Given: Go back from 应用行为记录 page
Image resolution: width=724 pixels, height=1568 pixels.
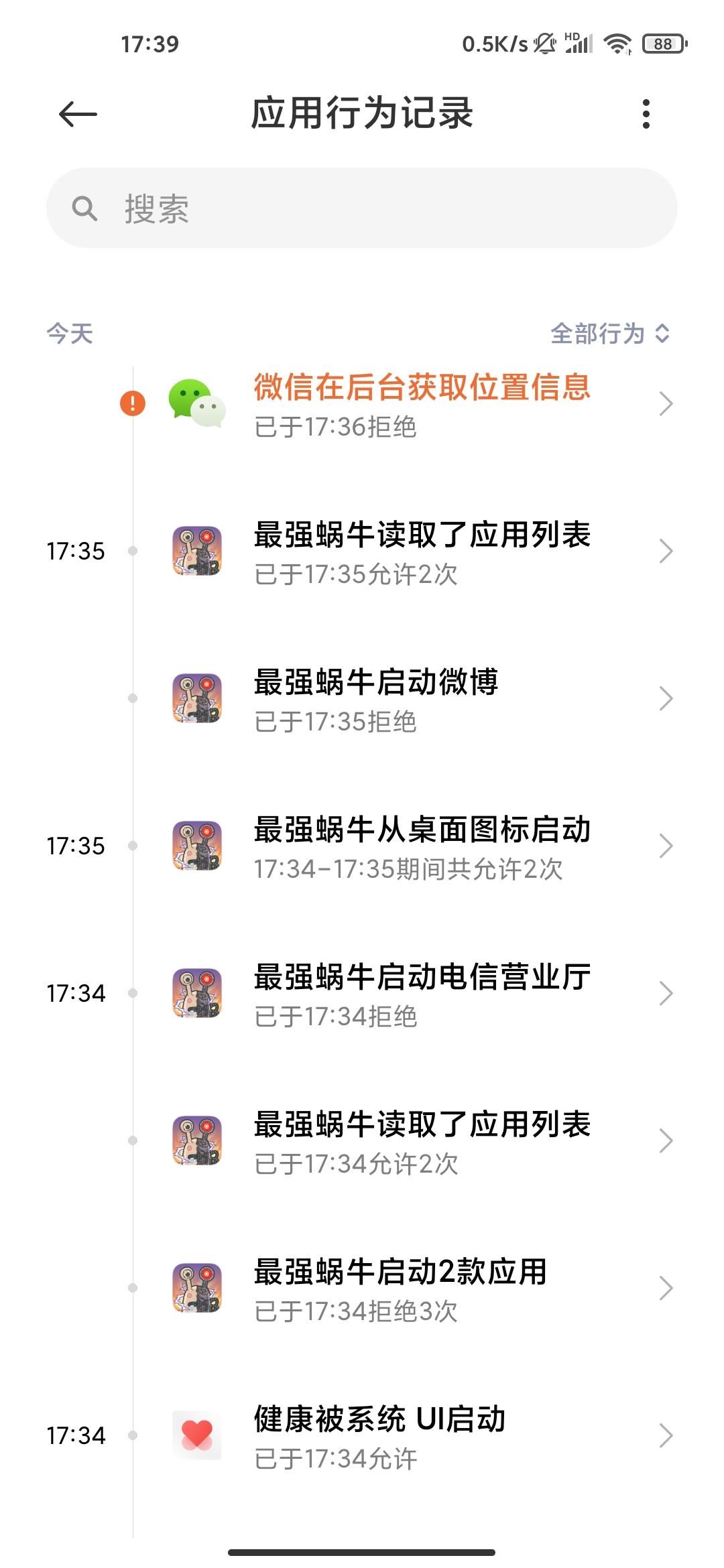Looking at the screenshot, I should (78, 114).
